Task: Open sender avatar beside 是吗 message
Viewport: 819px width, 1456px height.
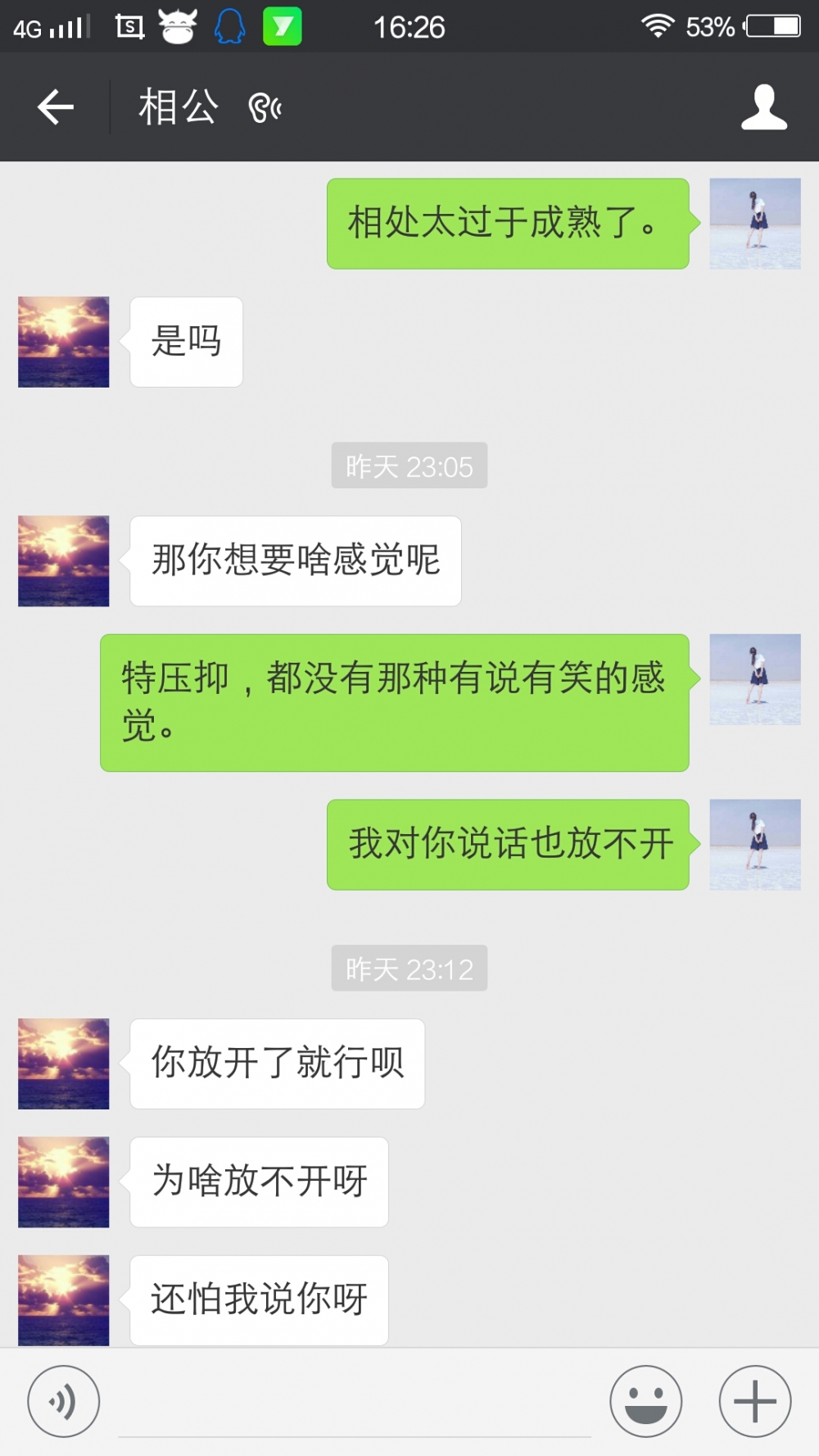Action: (x=64, y=342)
